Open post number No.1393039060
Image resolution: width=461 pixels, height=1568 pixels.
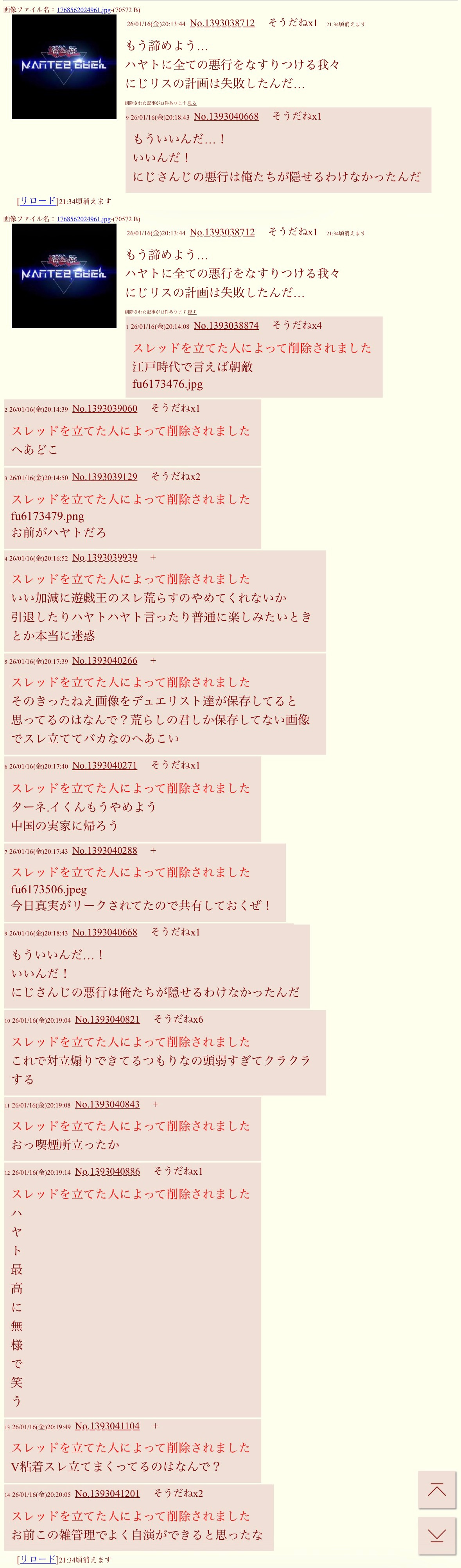tap(105, 409)
